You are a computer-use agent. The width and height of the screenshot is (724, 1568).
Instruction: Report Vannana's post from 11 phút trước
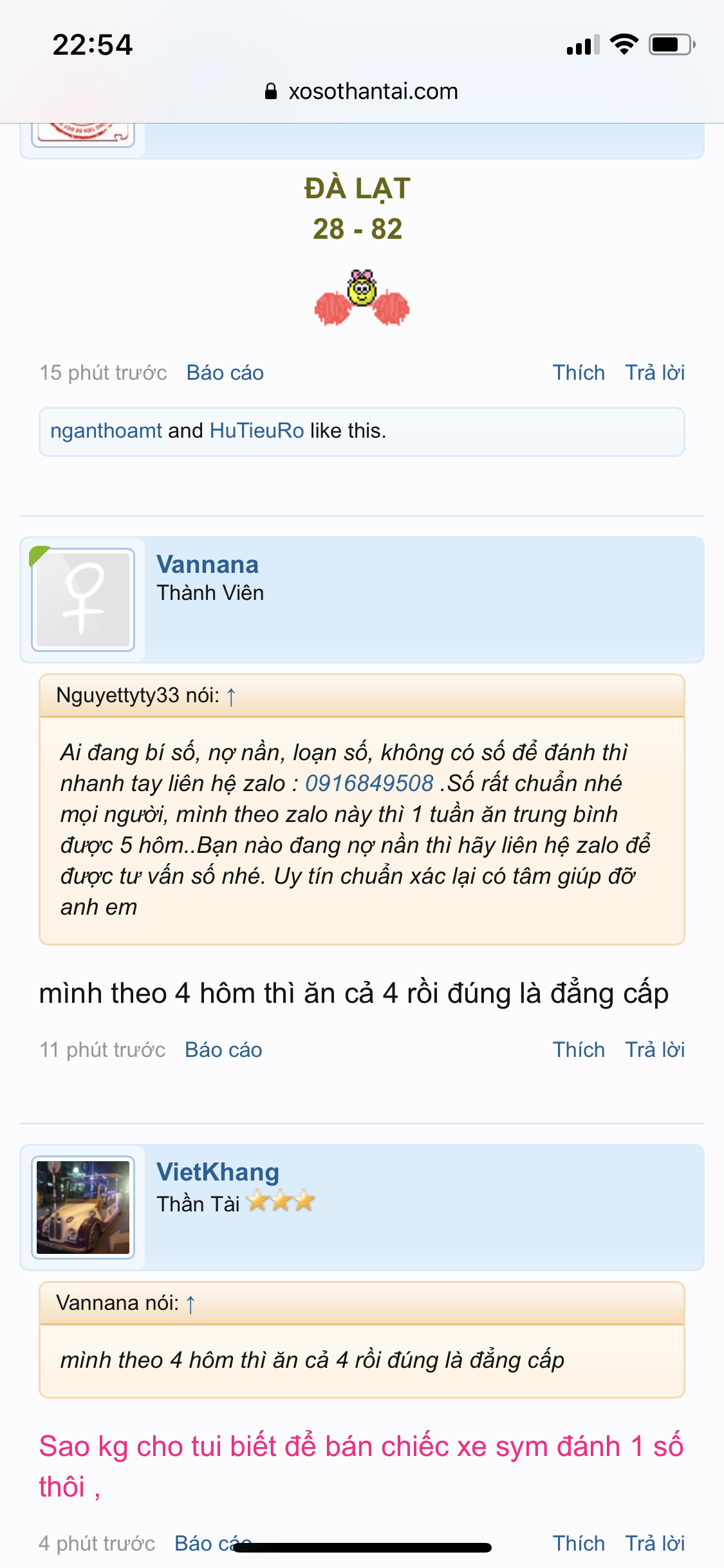click(223, 1050)
